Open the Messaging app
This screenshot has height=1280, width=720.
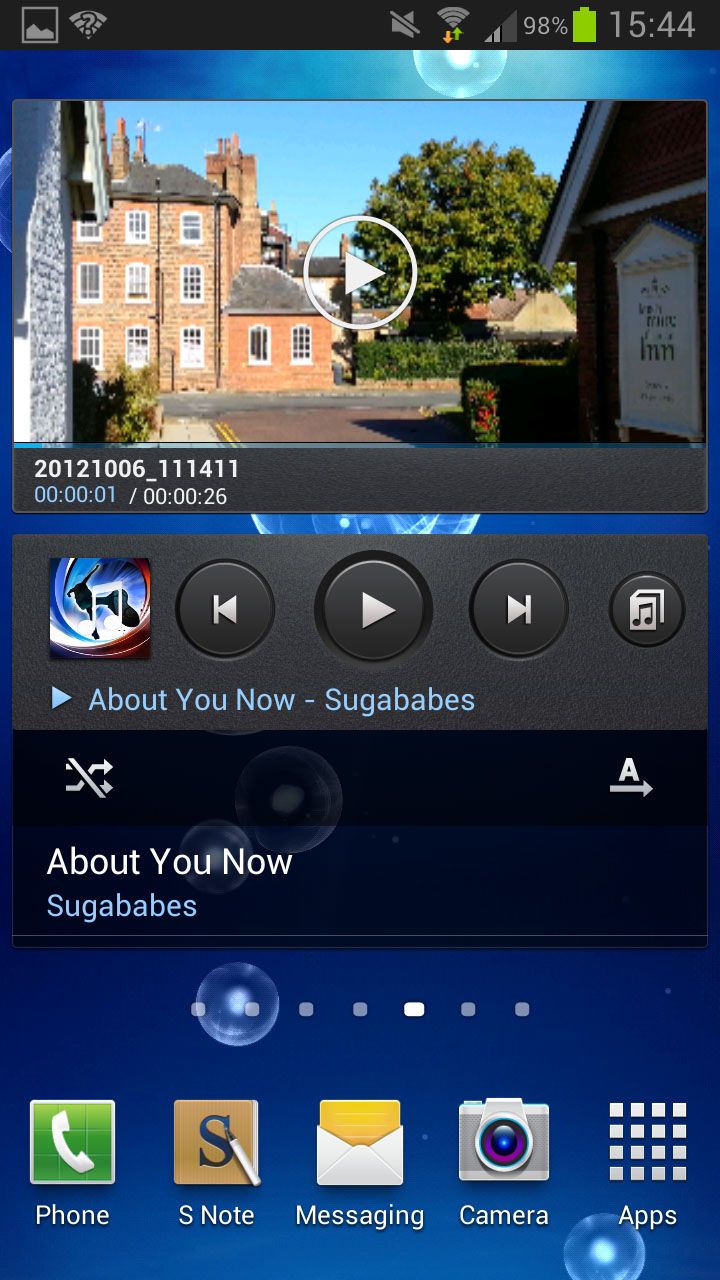(359, 1140)
